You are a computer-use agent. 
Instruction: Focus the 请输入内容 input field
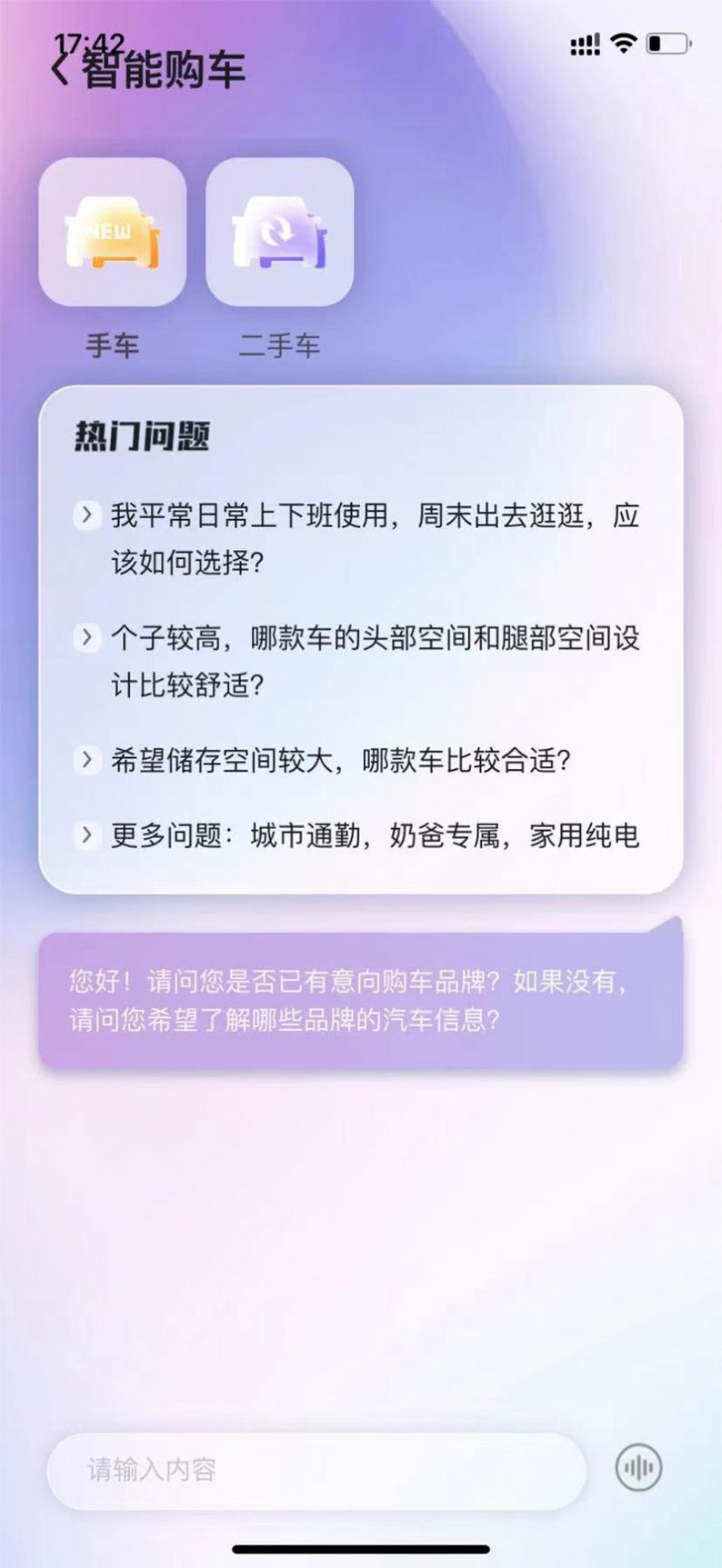pyautogui.click(x=316, y=1470)
